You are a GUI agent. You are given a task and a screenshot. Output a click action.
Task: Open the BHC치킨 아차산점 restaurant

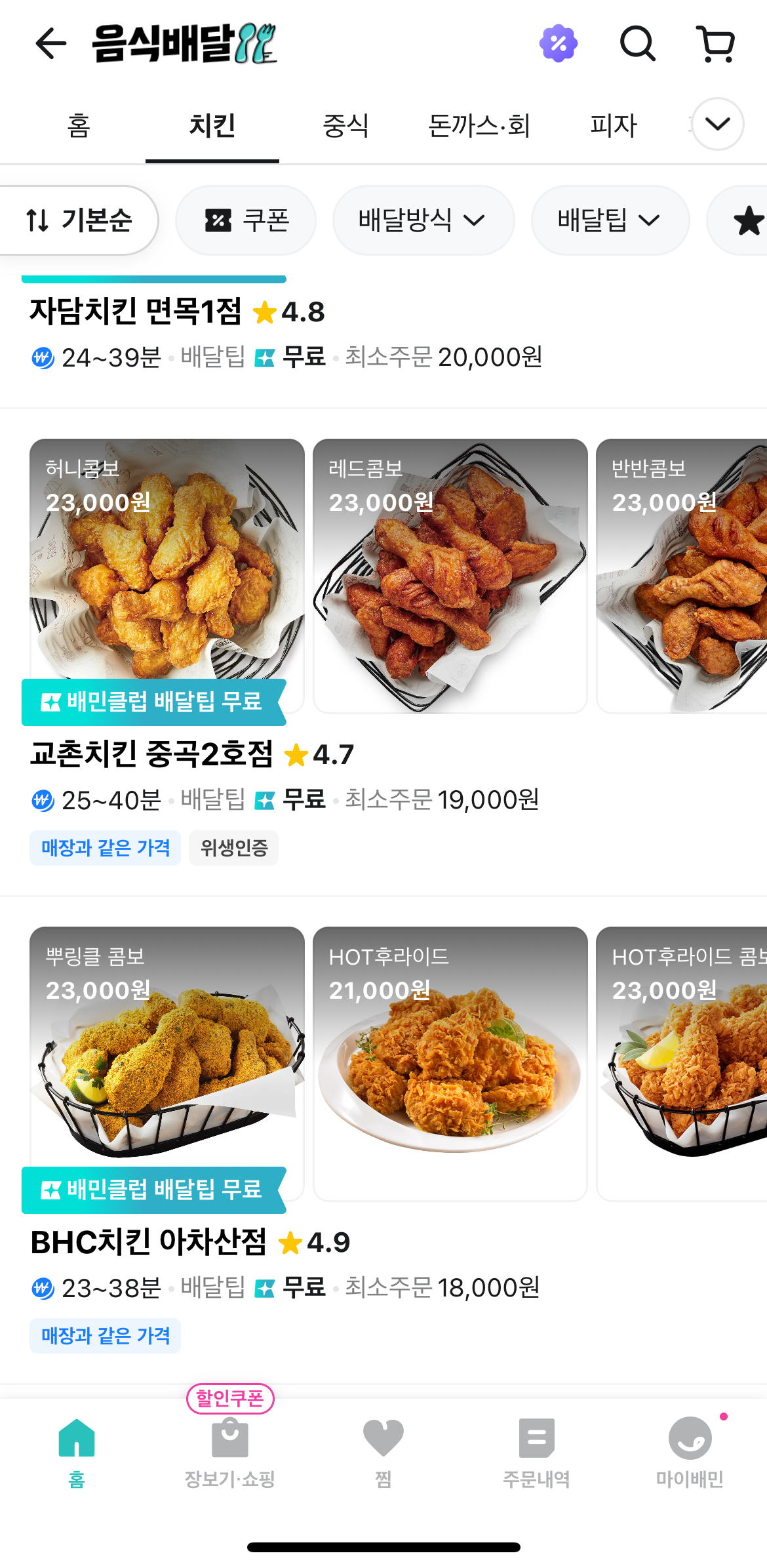(149, 1242)
